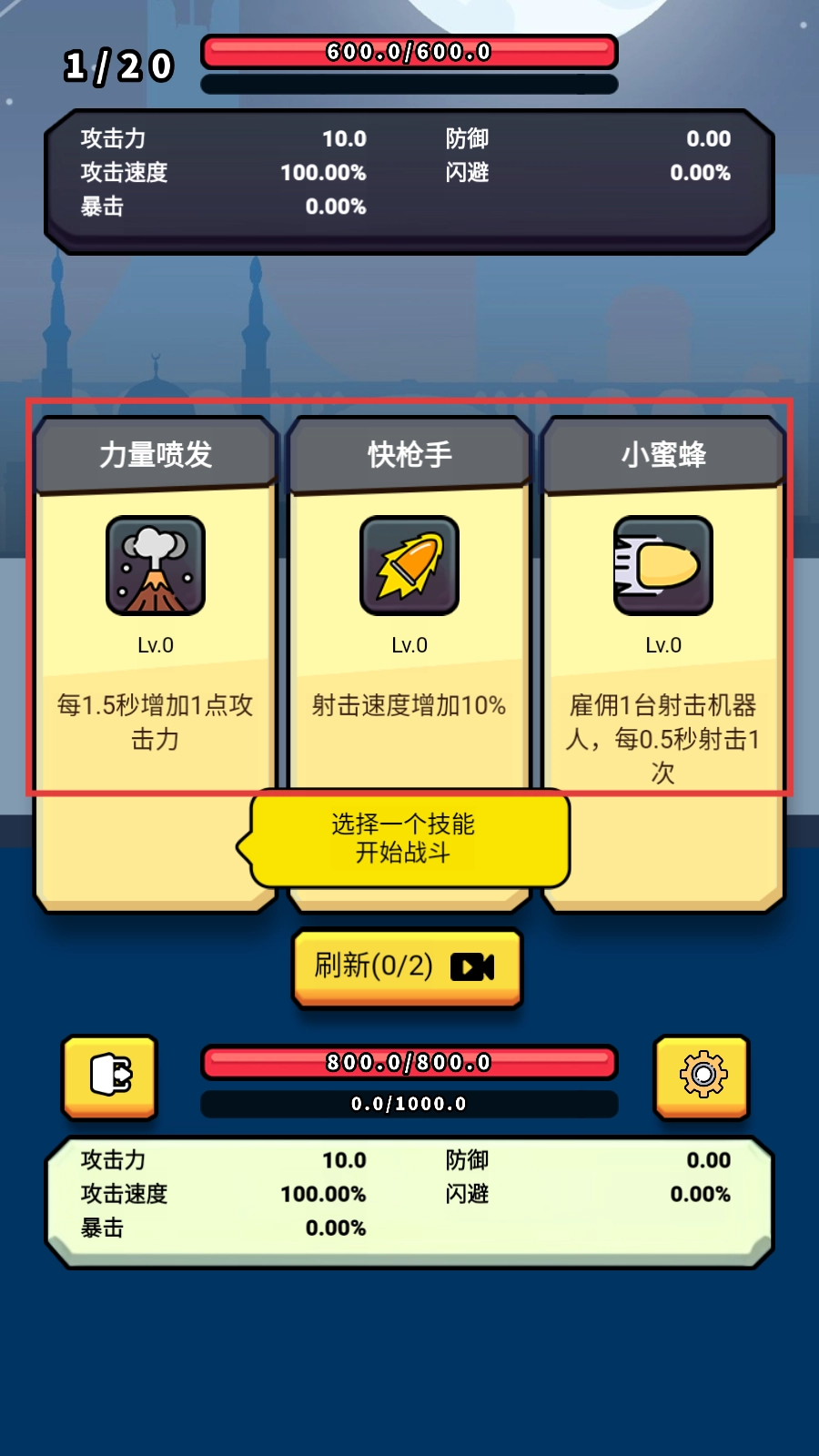This screenshot has height=1456, width=819.
Task: Tap the exit door button
Action: [x=110, y=1076]
